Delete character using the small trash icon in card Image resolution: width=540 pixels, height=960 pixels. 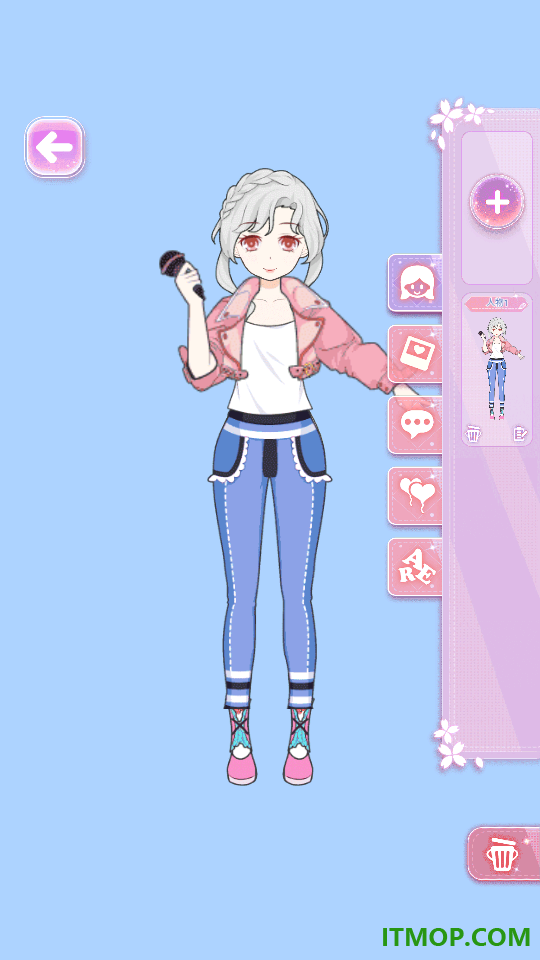[473, 434]
